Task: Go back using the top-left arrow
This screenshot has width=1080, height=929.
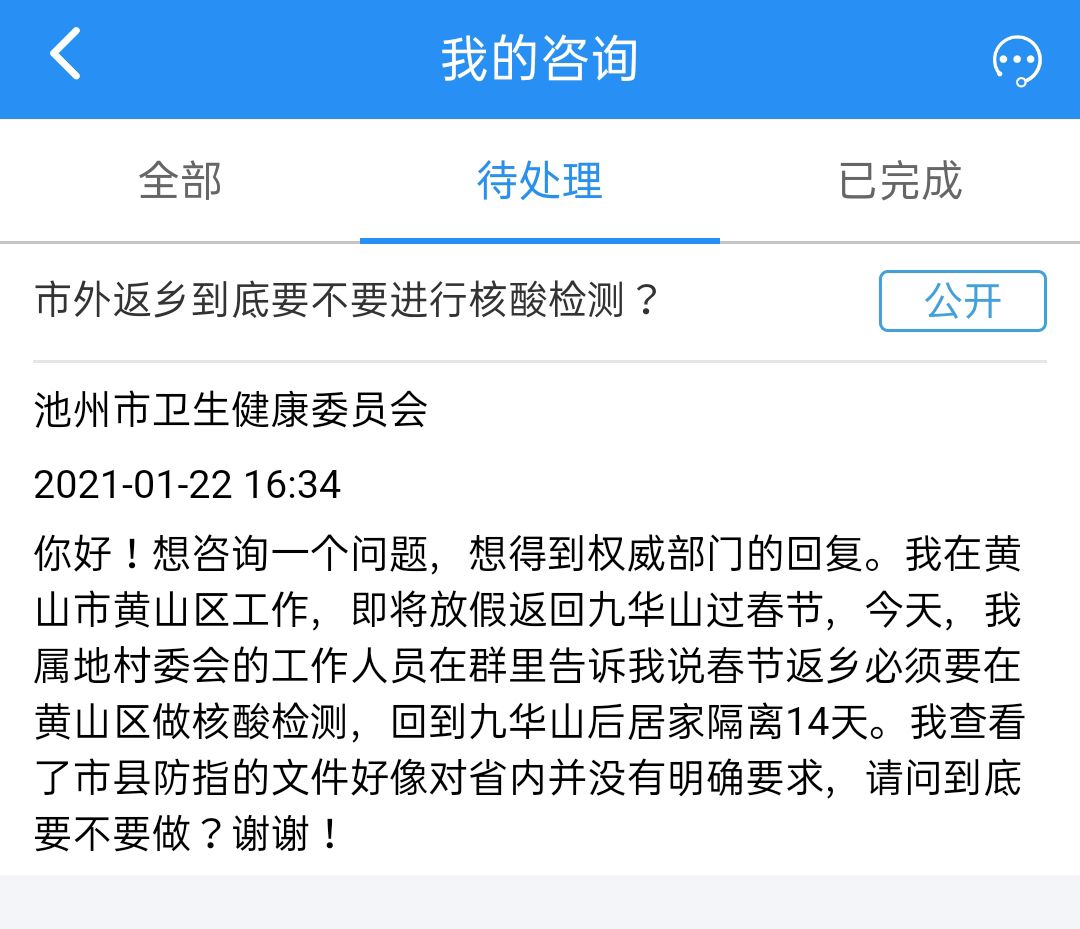Action: pyautogui.click(x=65, y=55)
